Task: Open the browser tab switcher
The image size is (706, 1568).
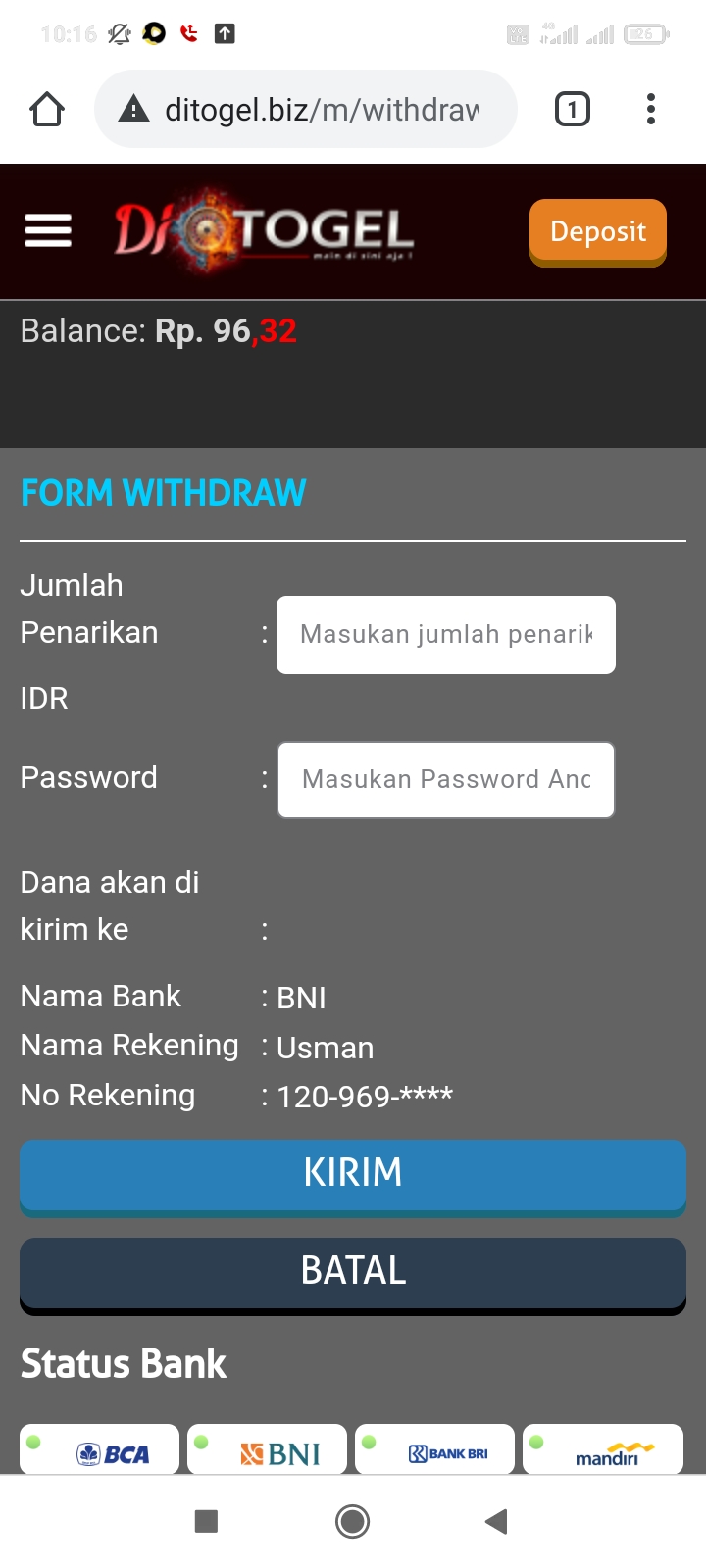Action: tap(573, 109)
